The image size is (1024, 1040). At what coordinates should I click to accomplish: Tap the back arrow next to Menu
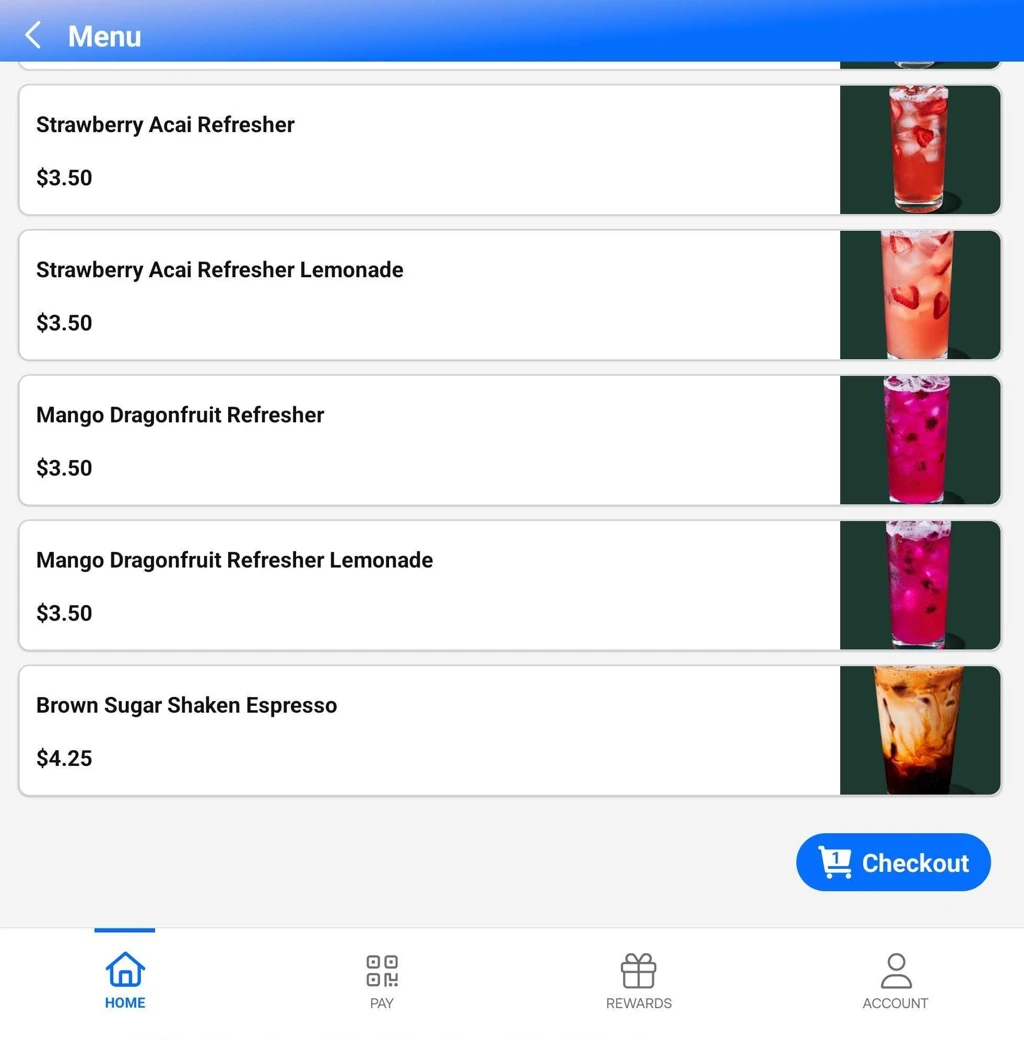tap(31, 33)
